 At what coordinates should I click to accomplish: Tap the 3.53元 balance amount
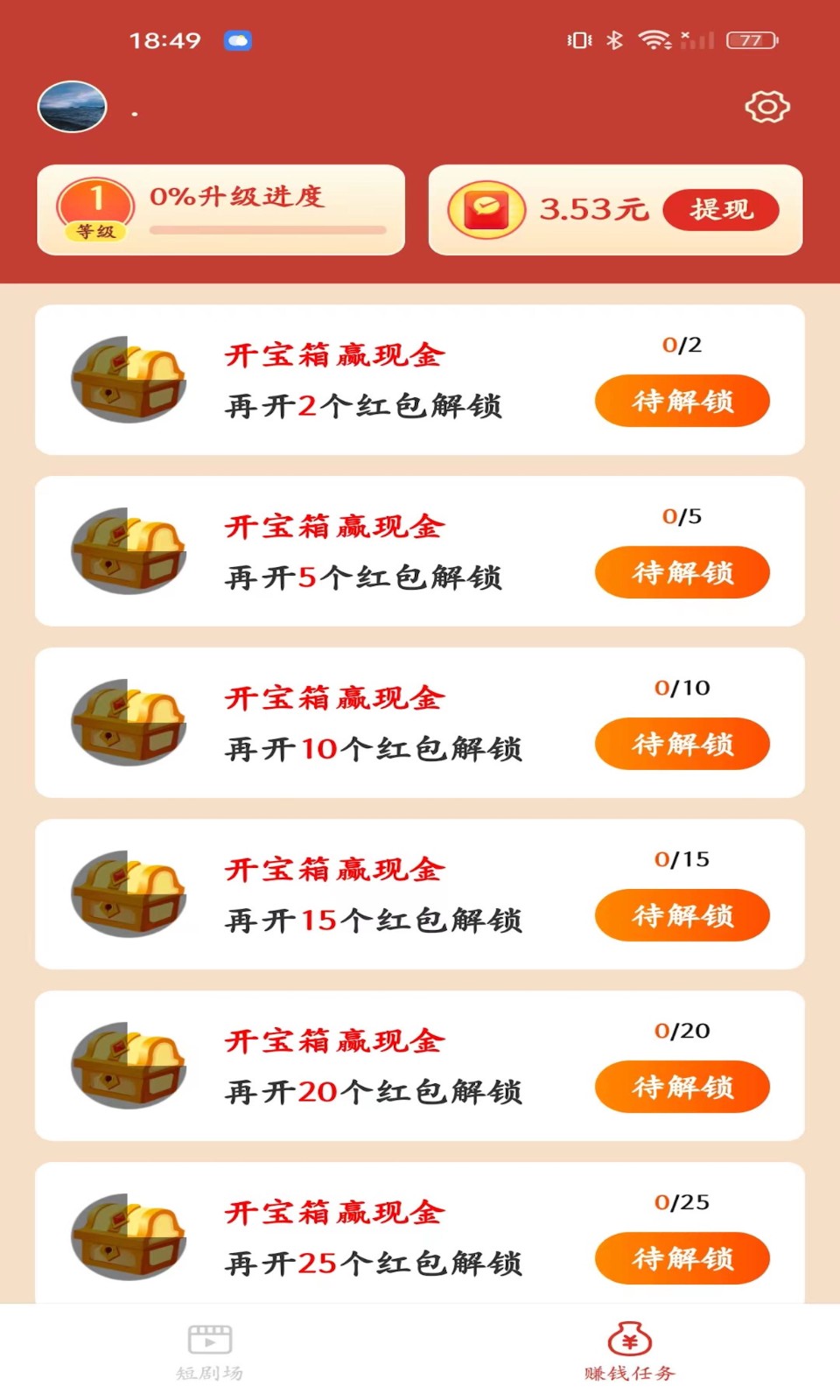tap(593, 208)
